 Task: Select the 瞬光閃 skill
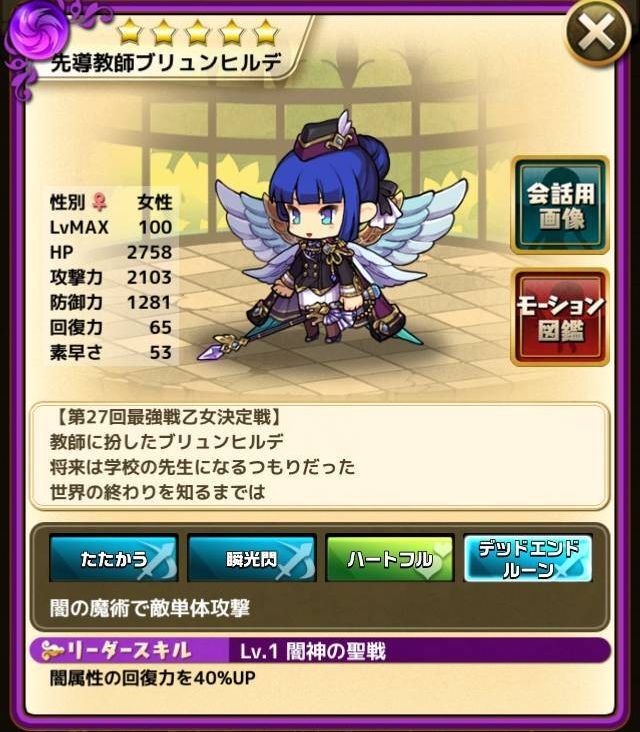[x=251, y=559]
